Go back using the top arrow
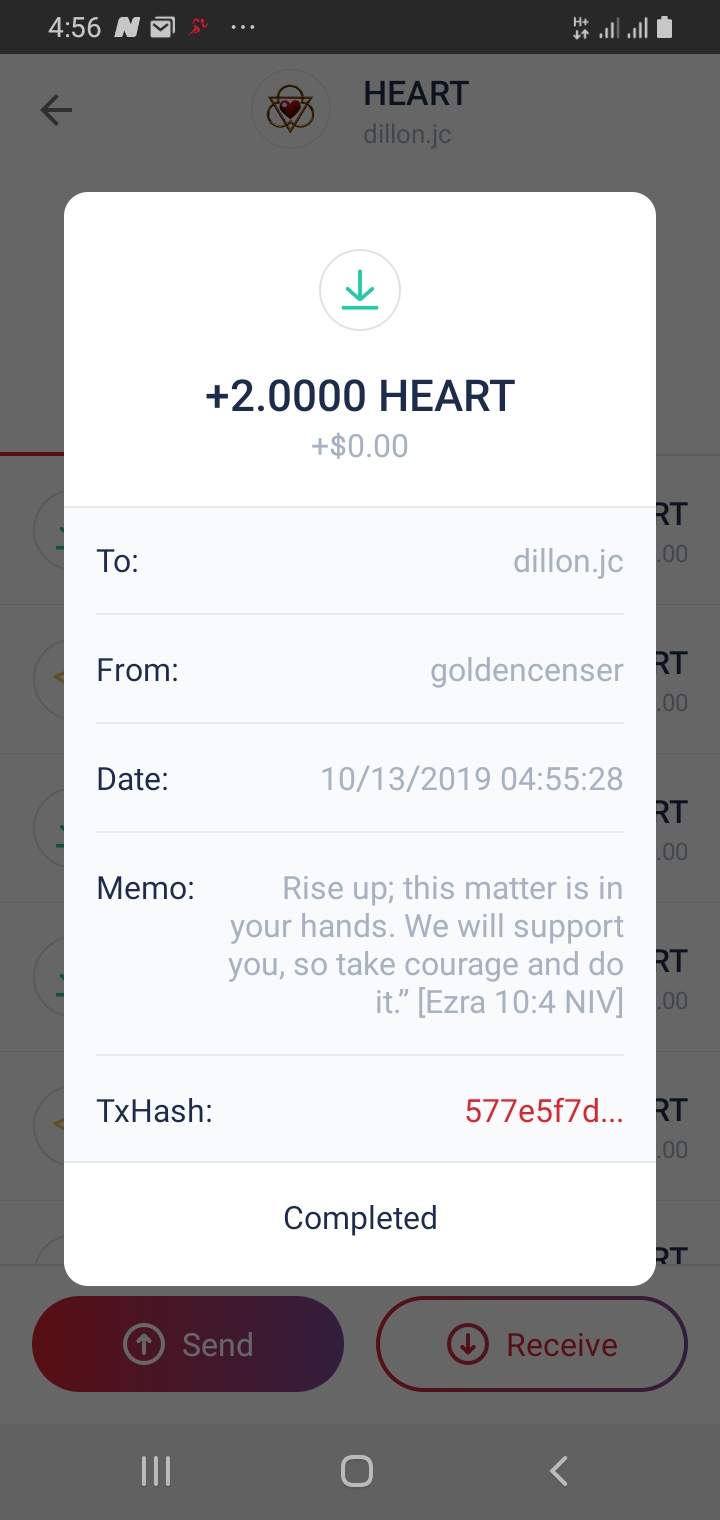The width and height of the screenshot is (720, 1520). click(x=56, y=110)
